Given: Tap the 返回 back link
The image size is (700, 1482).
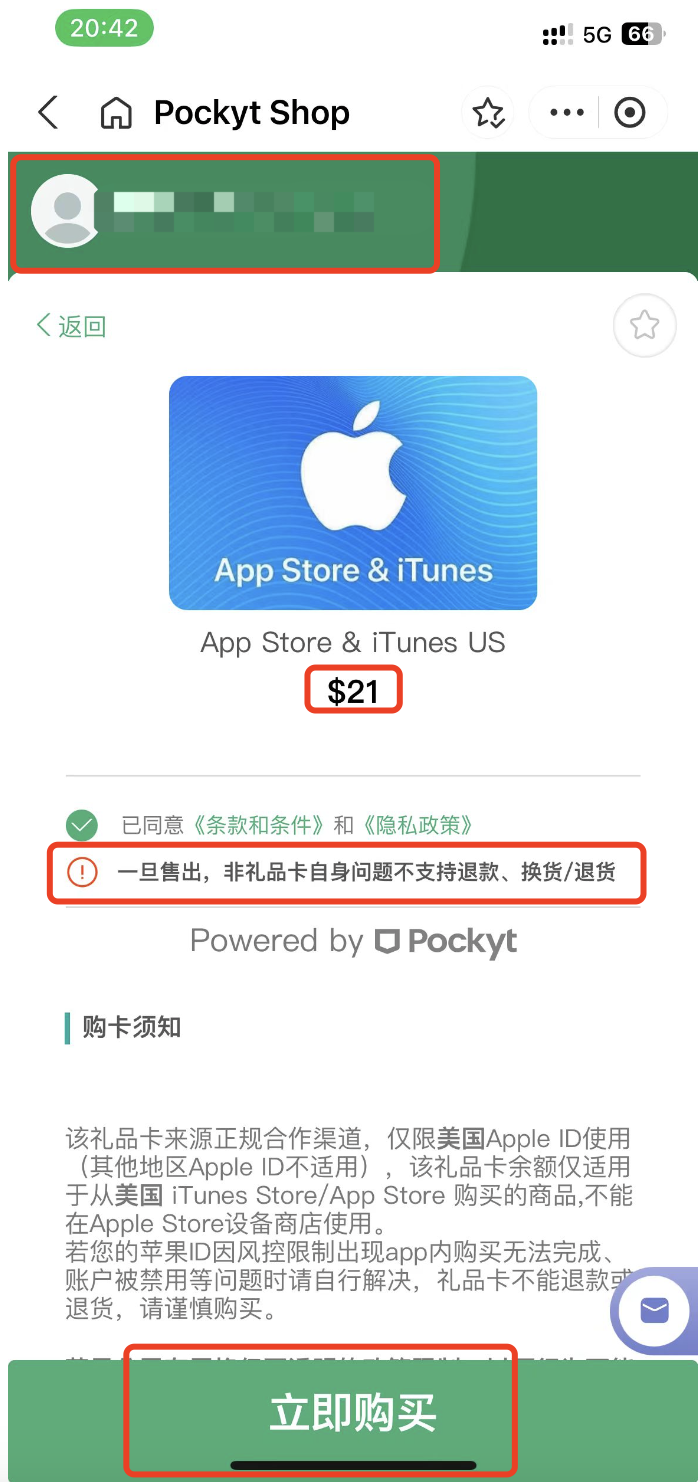Looking at the screenshot, I should pyautogui.click(x=71, y=326).
